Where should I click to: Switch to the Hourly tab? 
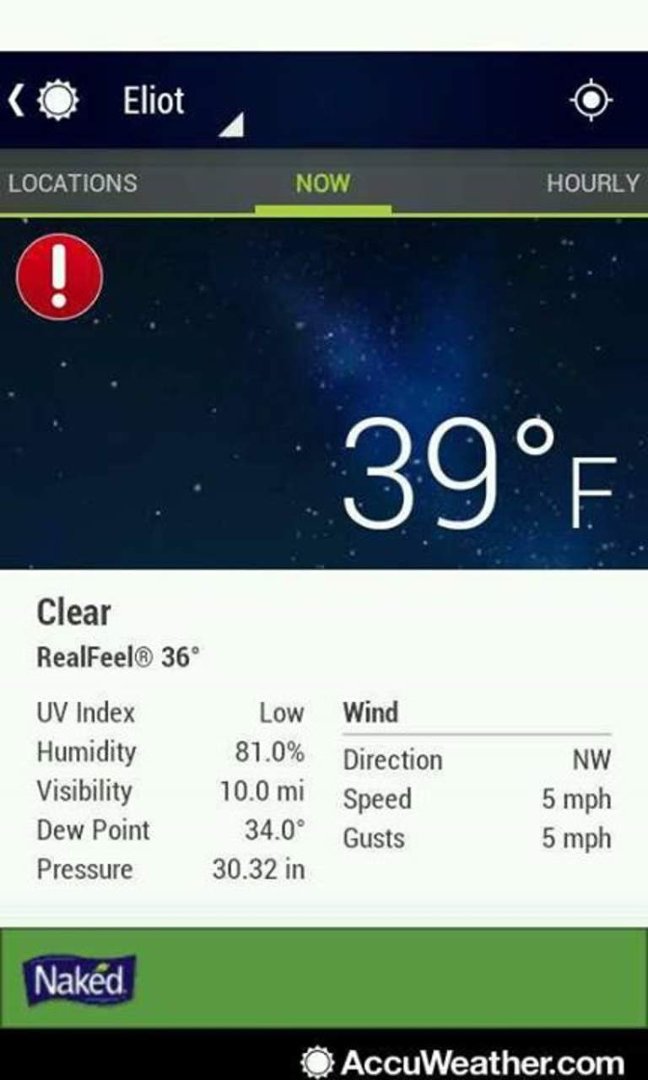tap(593, 183)
